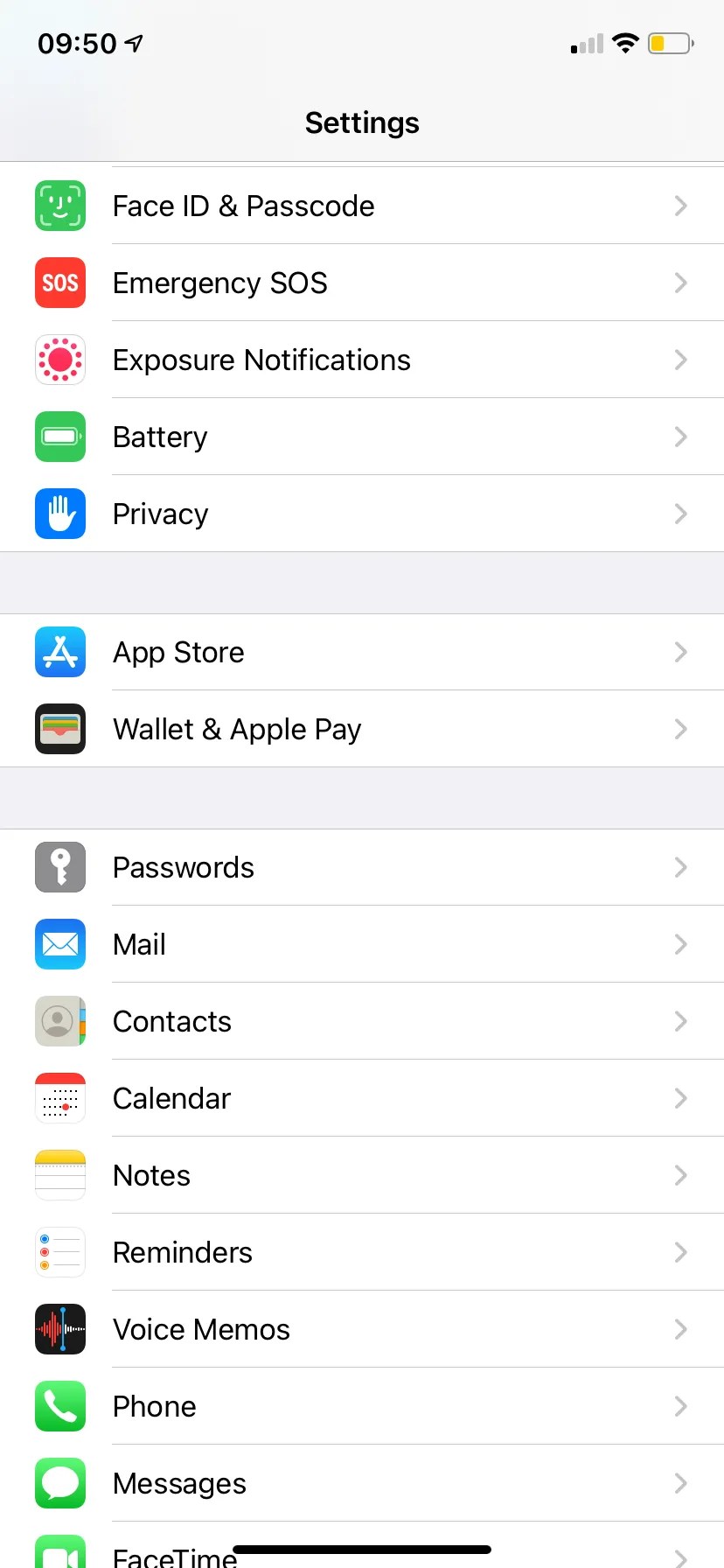Image resolution: width=724 pixels, height=1568 pixels.
Task: Tap the Exposure Notifications icon
Action: [59, 360]
